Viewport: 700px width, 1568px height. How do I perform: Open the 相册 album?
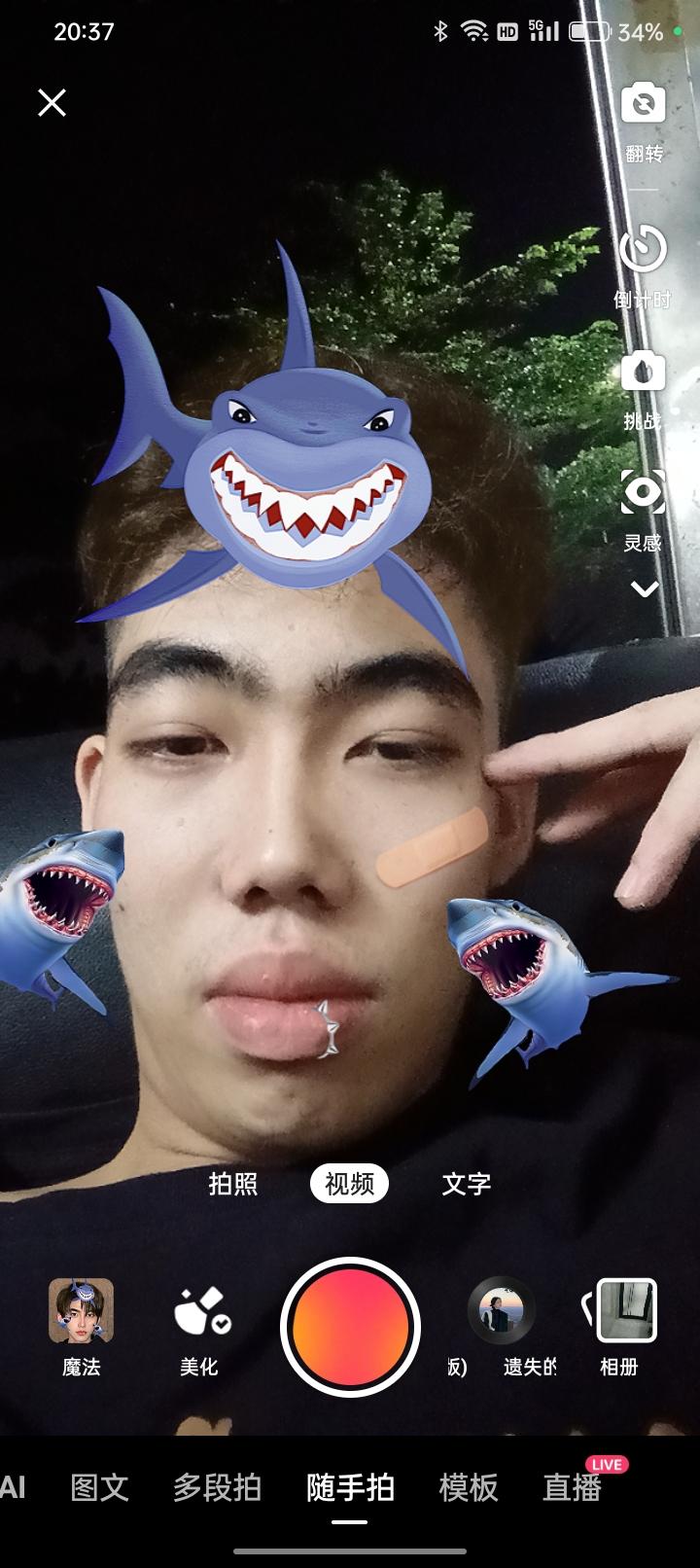click(x=624, y=1325)
